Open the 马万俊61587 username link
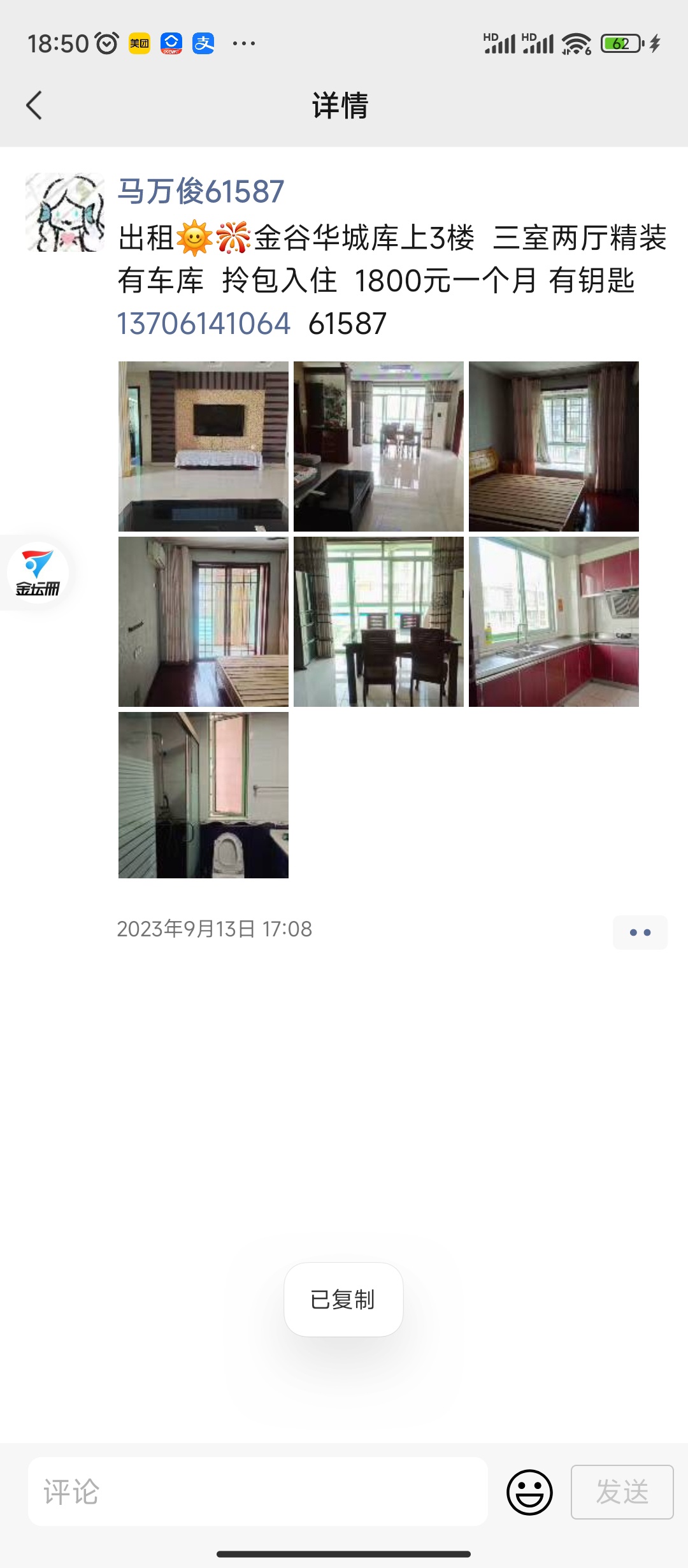688x1568 pixels. click(201, 191)
